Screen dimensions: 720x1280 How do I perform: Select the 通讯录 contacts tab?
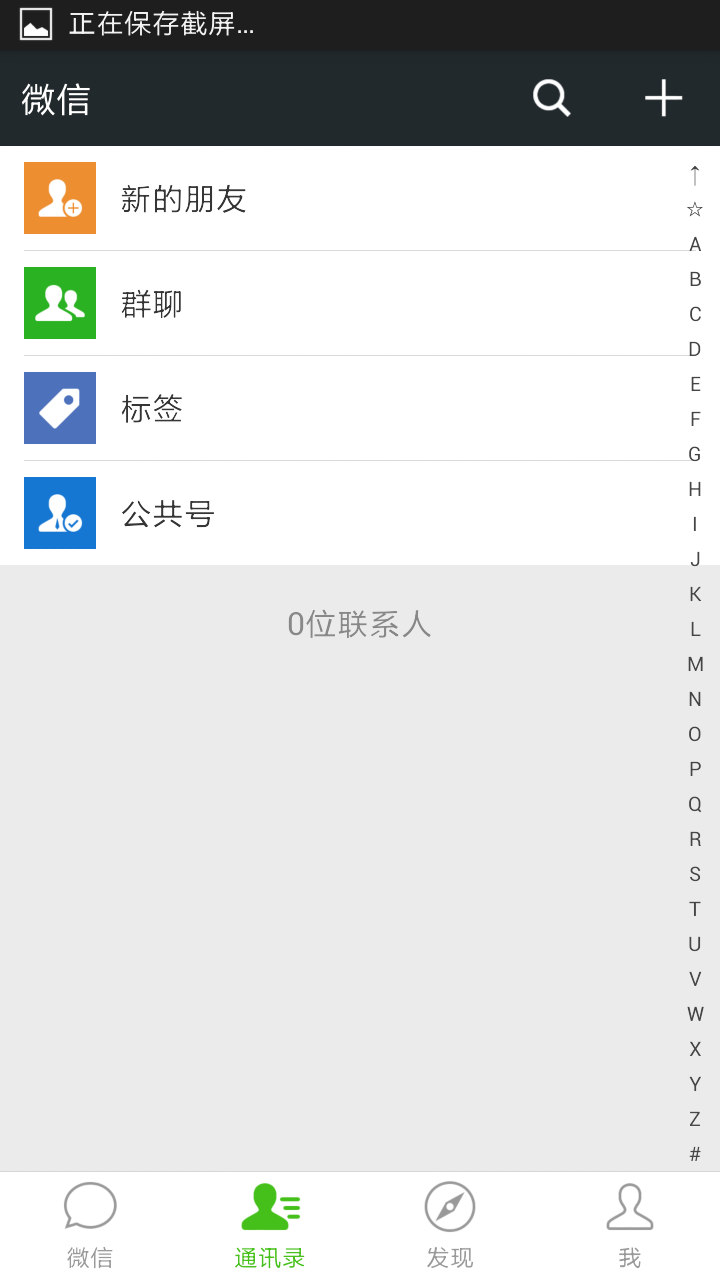(x=270, y=1226)
